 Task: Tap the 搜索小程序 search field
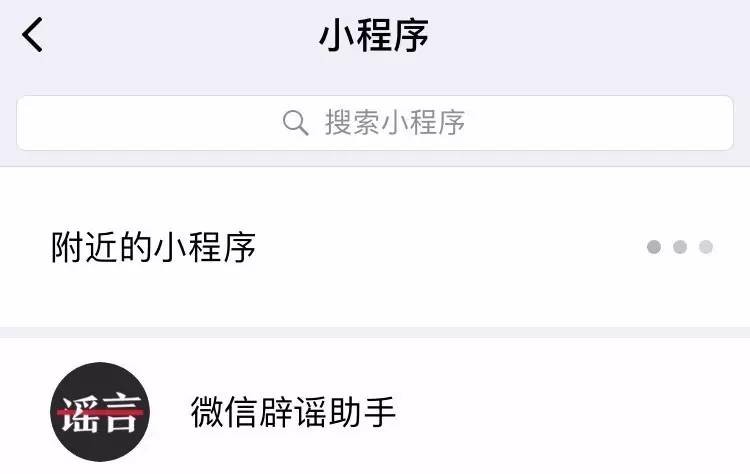375,123
